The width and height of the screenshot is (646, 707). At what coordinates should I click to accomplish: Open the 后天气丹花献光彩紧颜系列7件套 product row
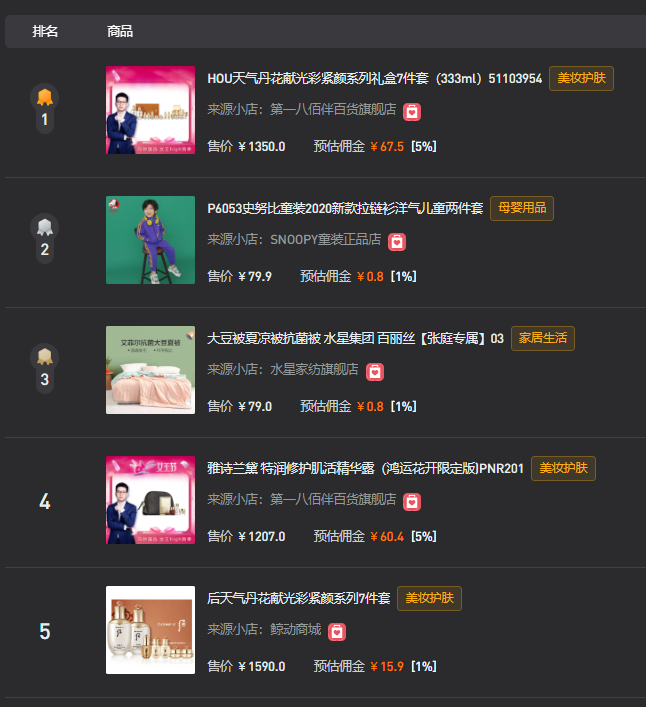pyautogui.click(x=298, y=598)
